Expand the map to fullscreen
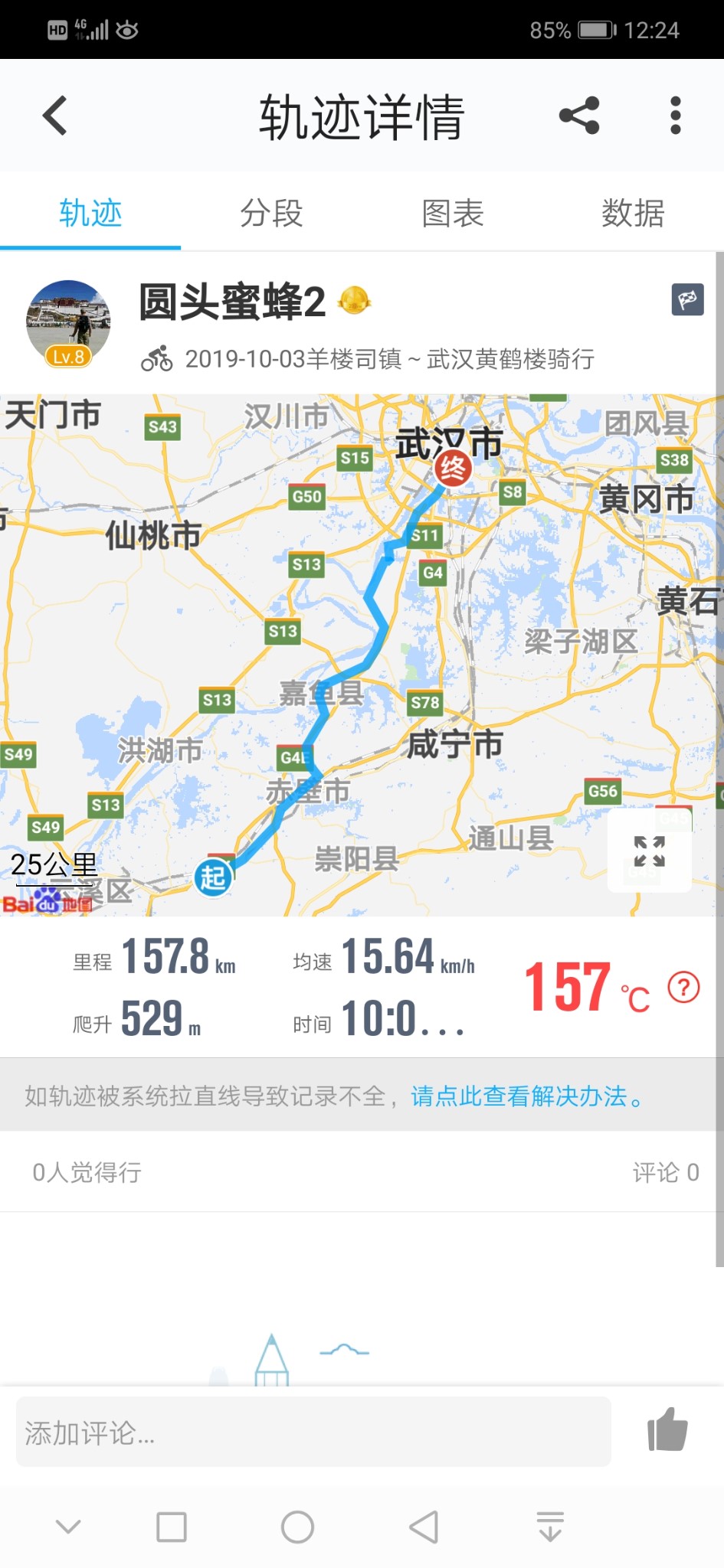The width and height of the screenshot is (724, 1568). click(649, 851)
